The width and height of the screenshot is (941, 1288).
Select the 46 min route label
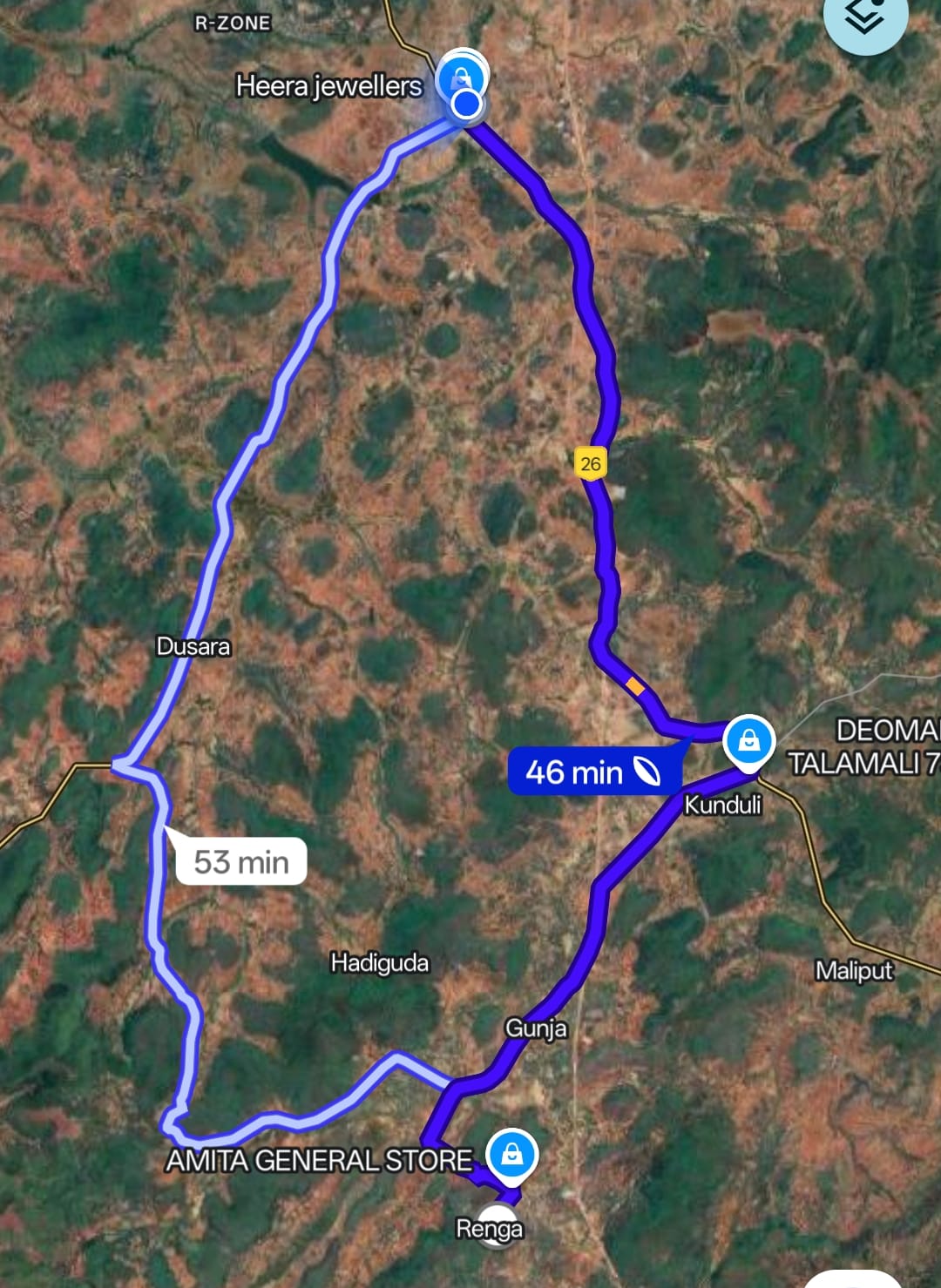pyautogui.click(x=590, y=772)
